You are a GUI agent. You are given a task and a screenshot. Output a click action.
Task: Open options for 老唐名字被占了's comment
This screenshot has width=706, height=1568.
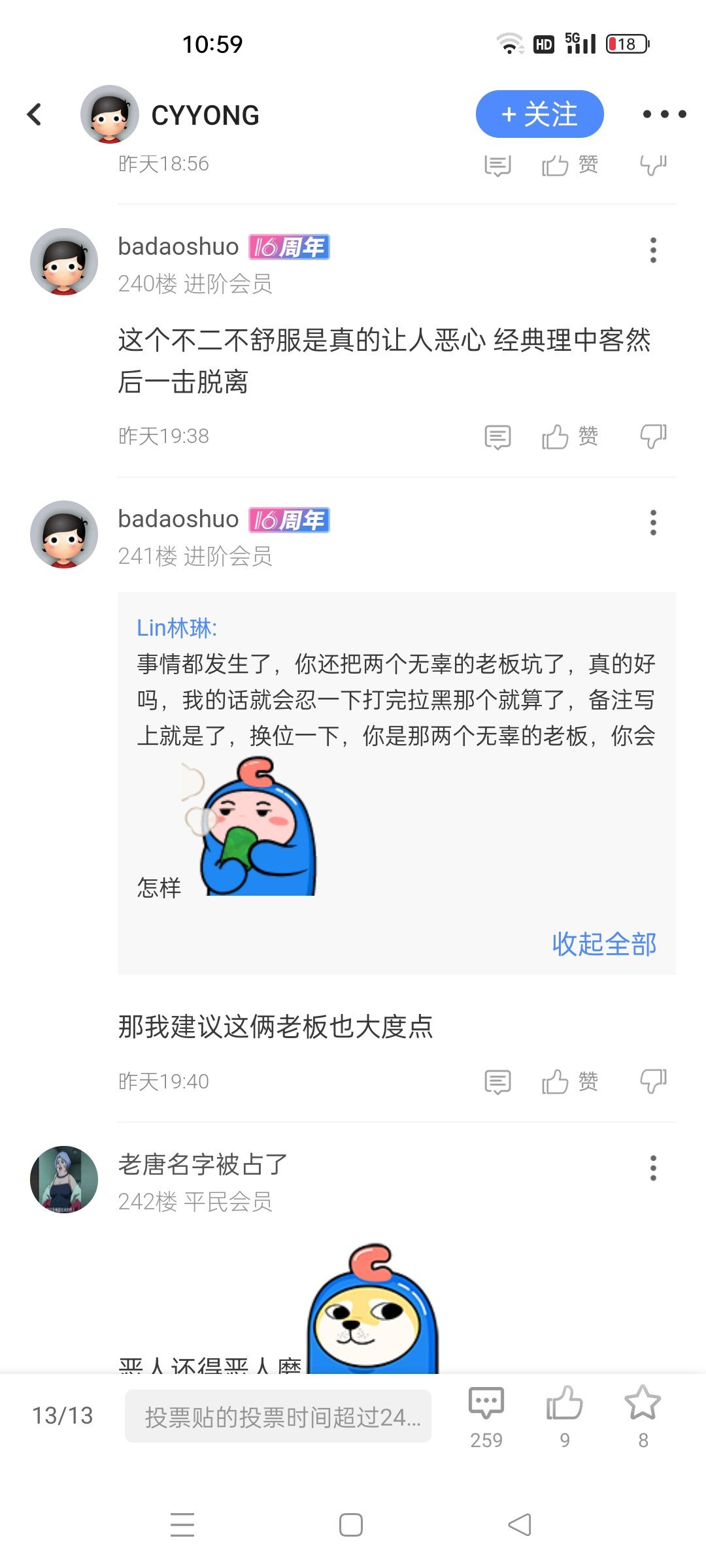click(x=653, y=1168)
